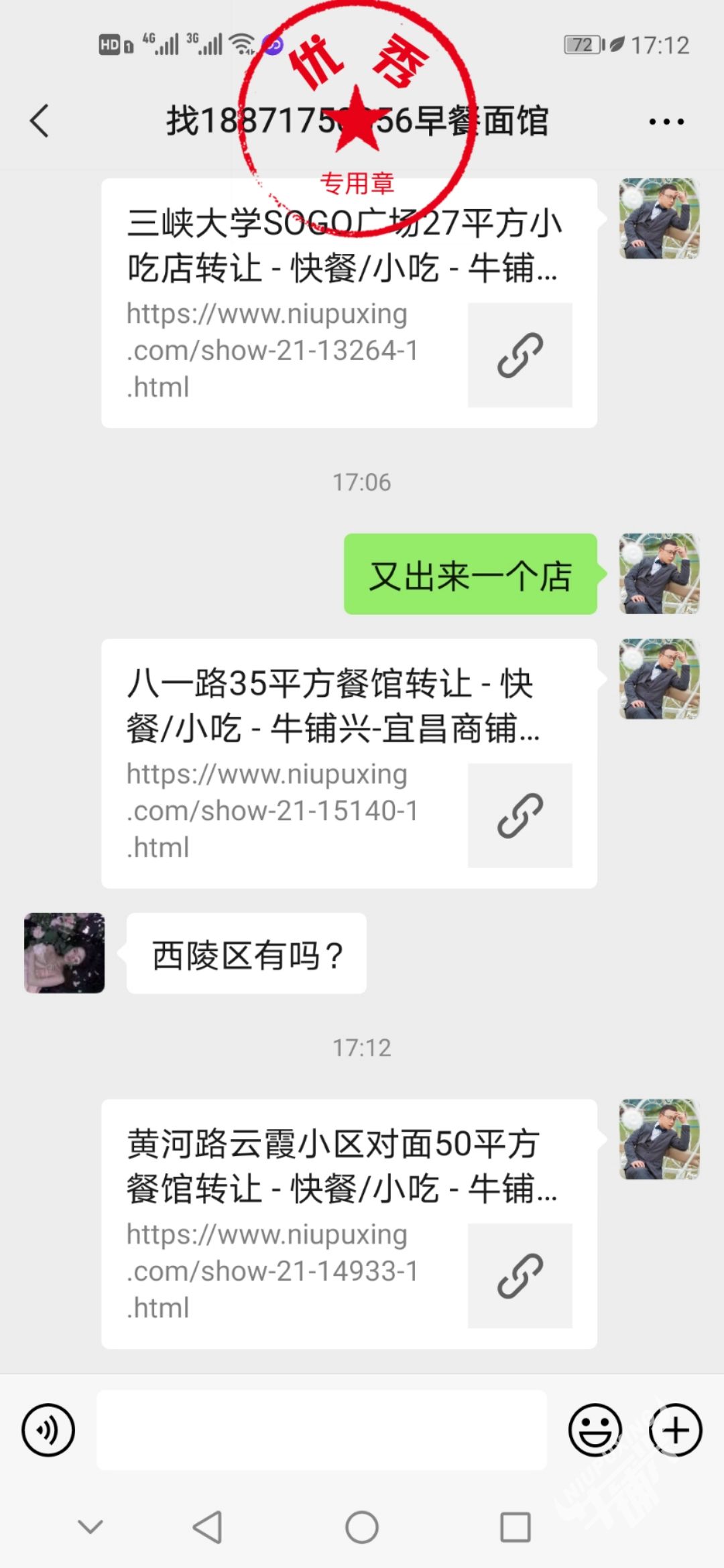The image size is (724, 1568).
Task: Tap the avatar next to 又出来一个店
Action: tap(659, 574)
